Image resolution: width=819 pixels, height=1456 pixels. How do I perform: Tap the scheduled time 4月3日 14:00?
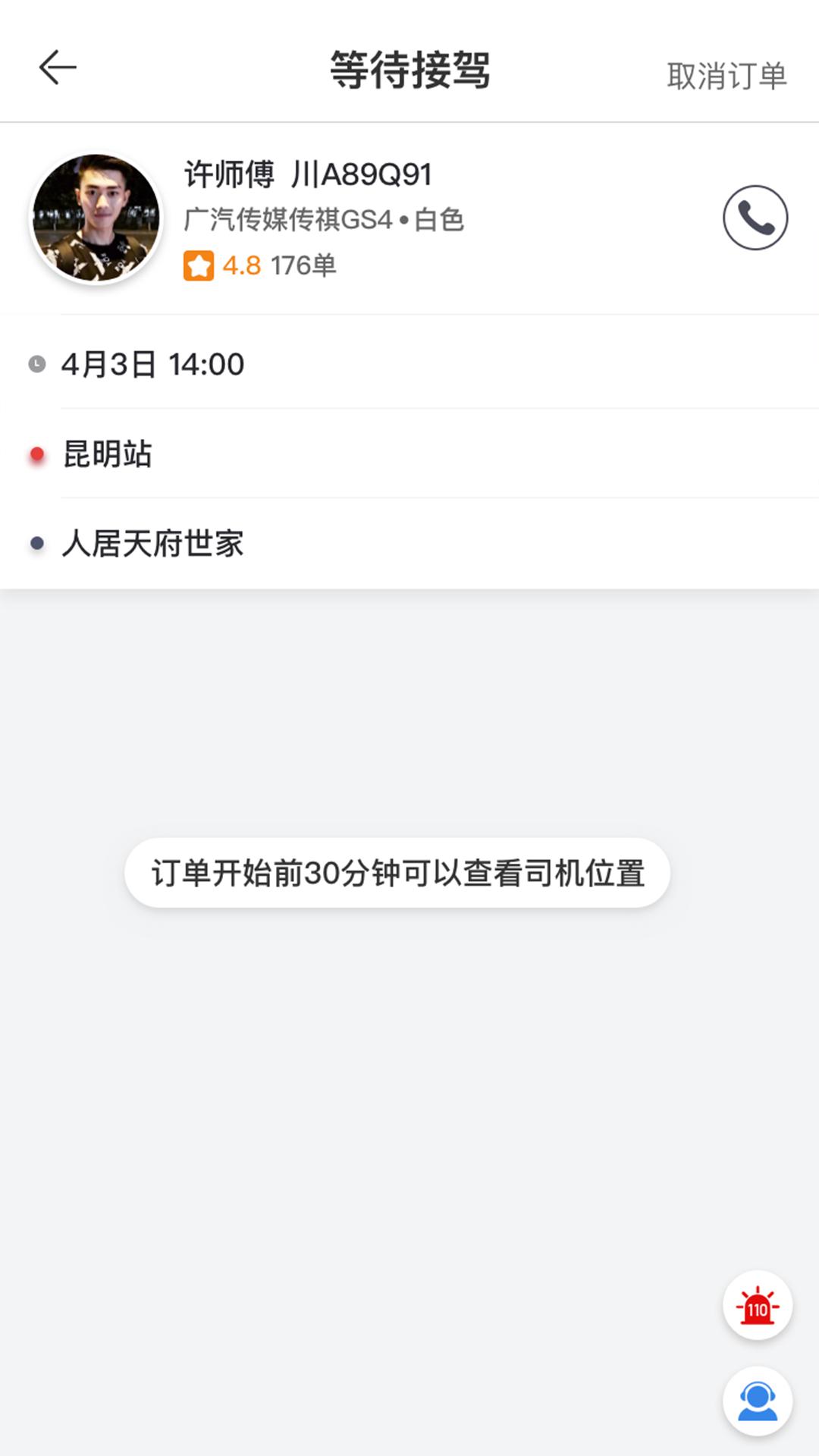(152, 365)
